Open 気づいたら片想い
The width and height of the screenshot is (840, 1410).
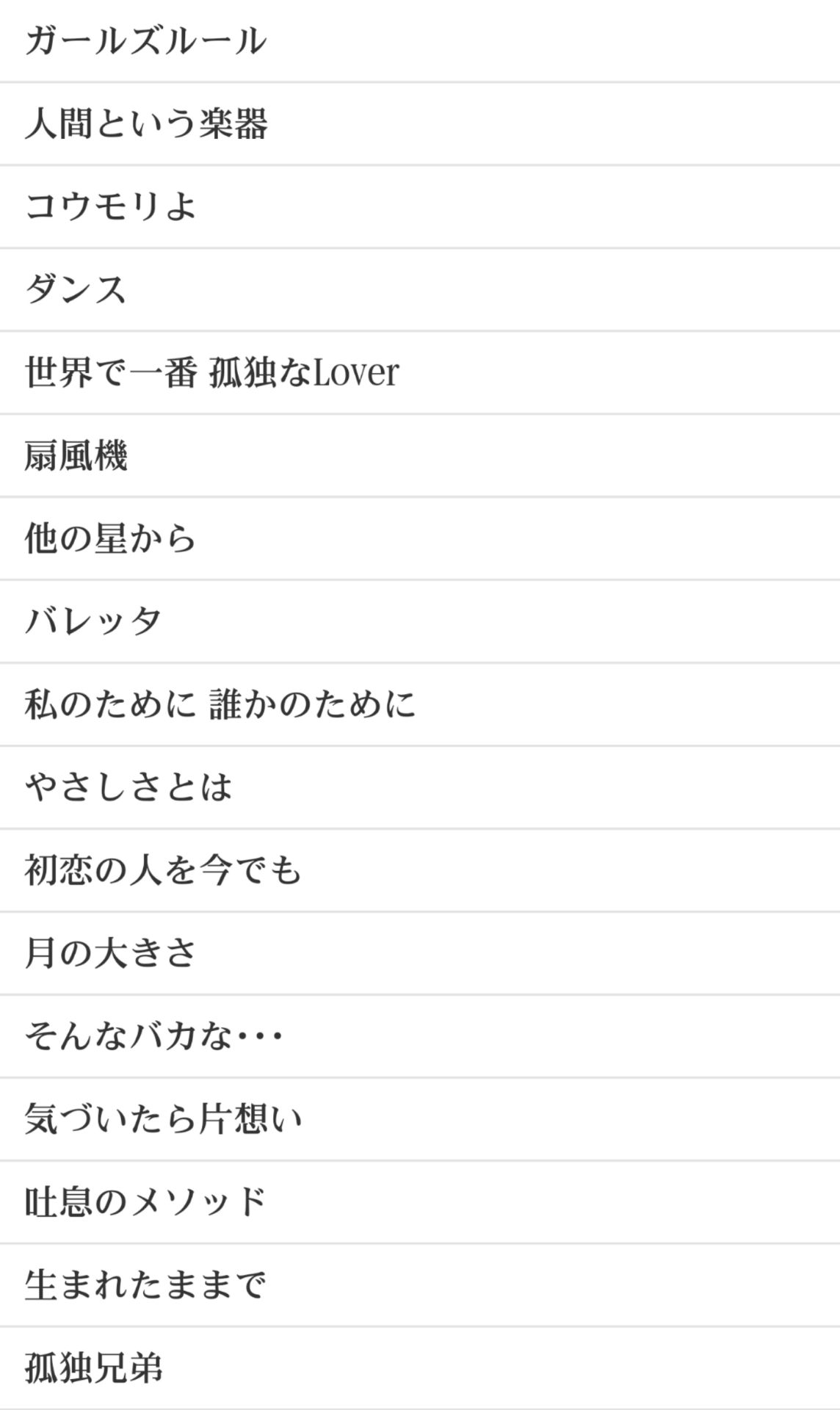(163, 1119)
